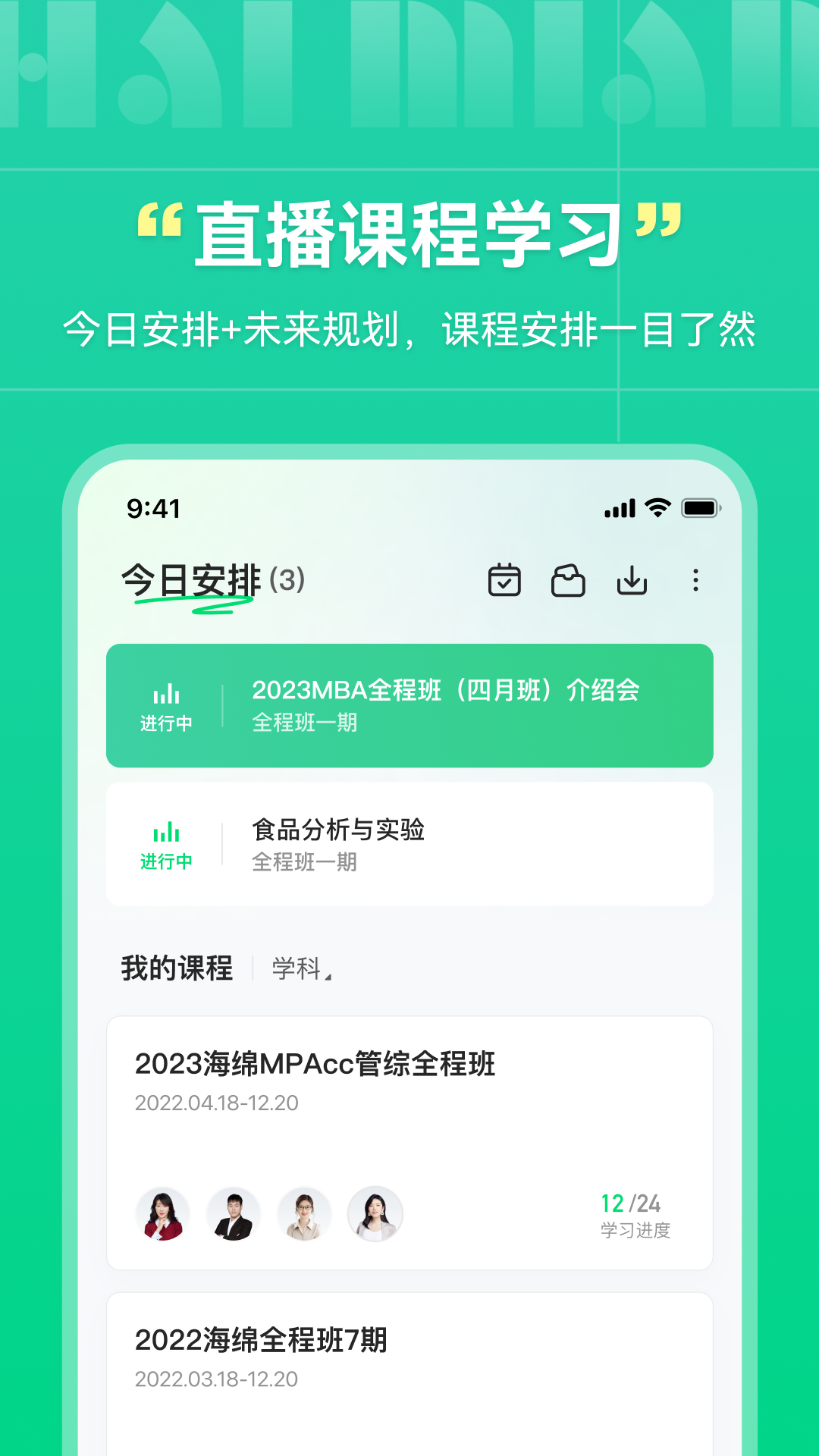The height and width of the screenshot is (1456, 819).
Task: Click the first teacher avatar thumbnail
Action: 161,1214
